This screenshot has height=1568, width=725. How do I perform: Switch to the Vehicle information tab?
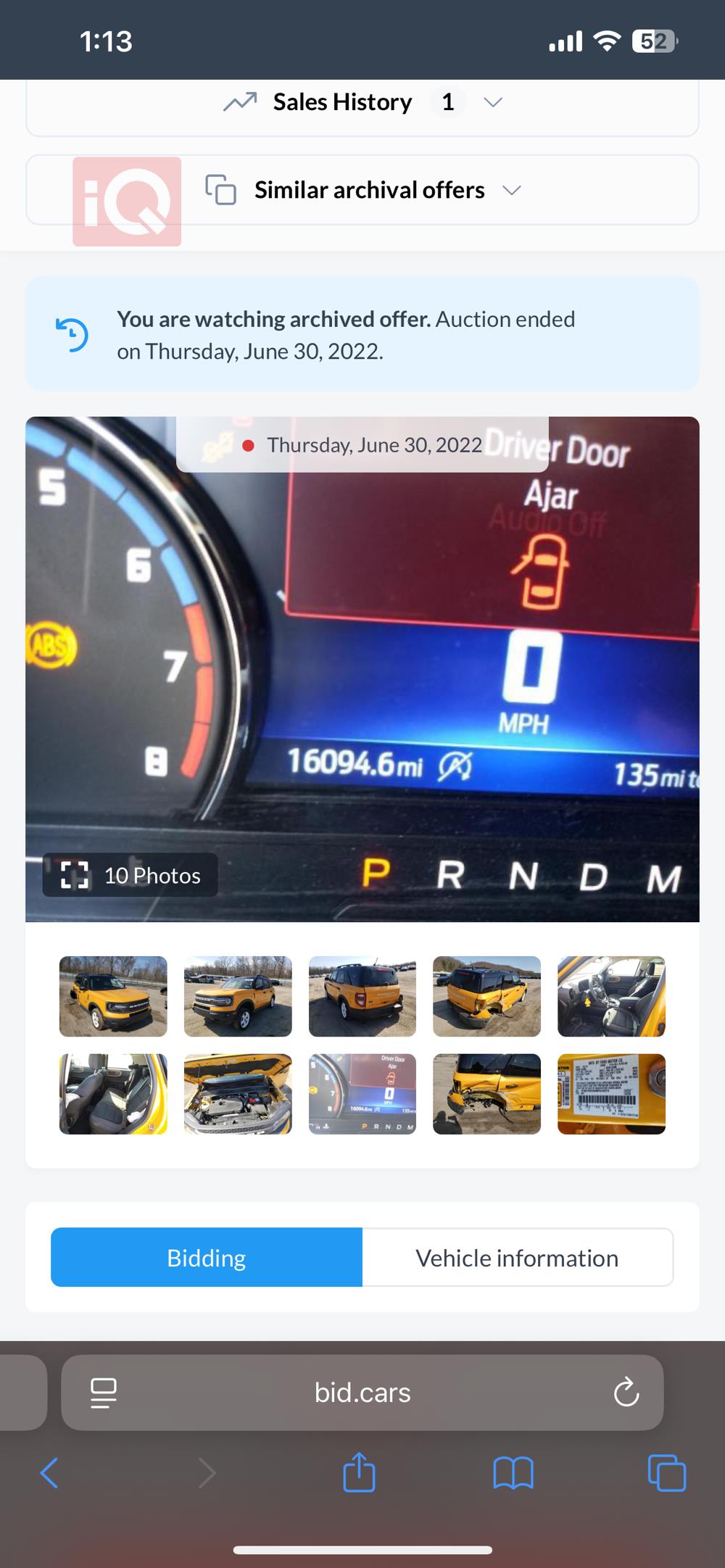[x=517, y=1258]
